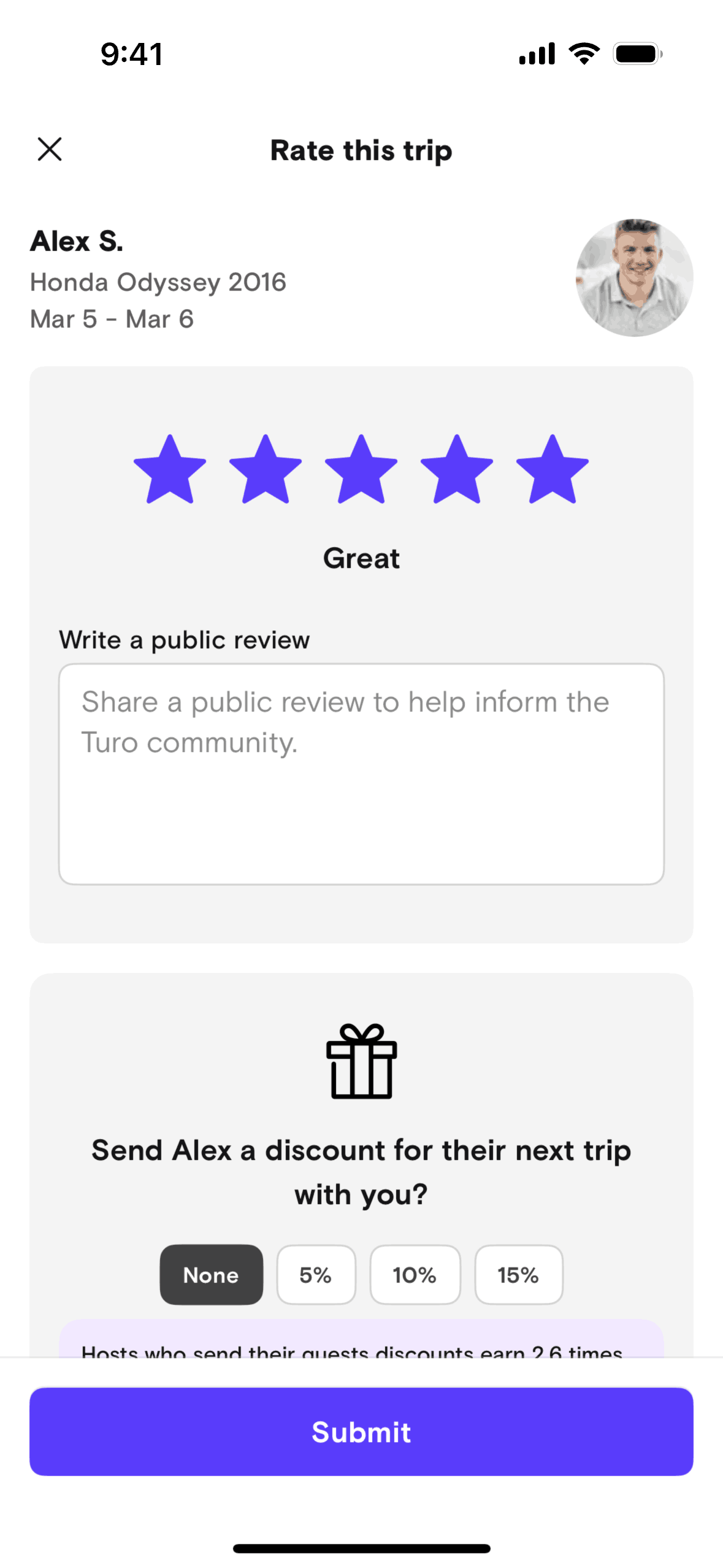Submit the trip rating

[x=361, y=1431]
